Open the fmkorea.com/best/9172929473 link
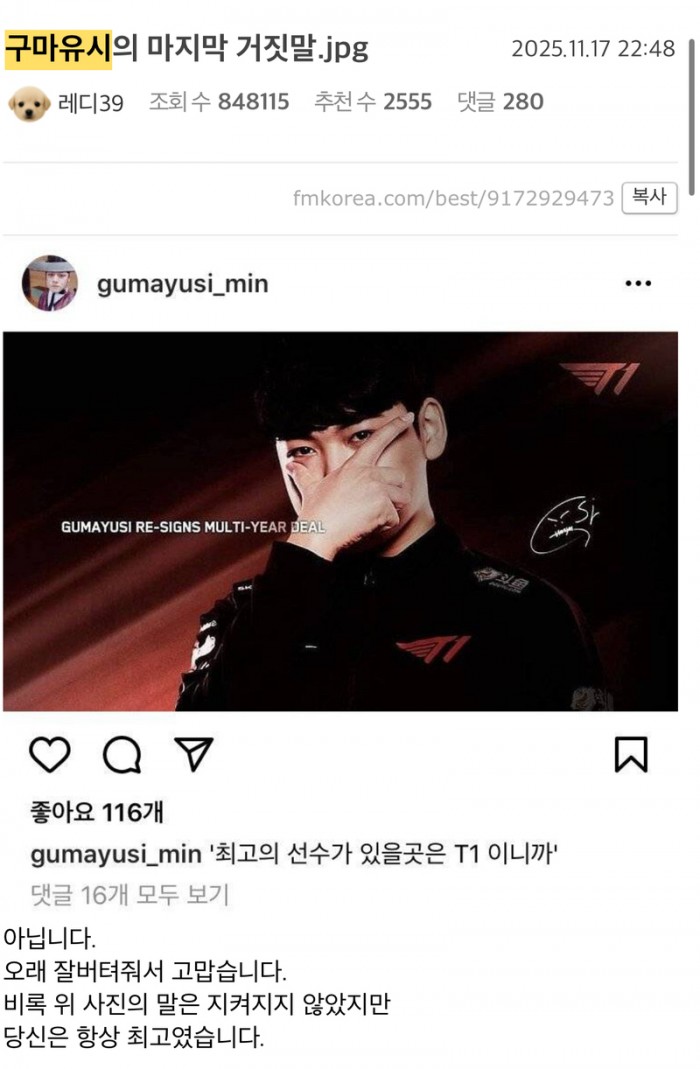The height and width of the screenshot is (1069, 700). [453, 198]
